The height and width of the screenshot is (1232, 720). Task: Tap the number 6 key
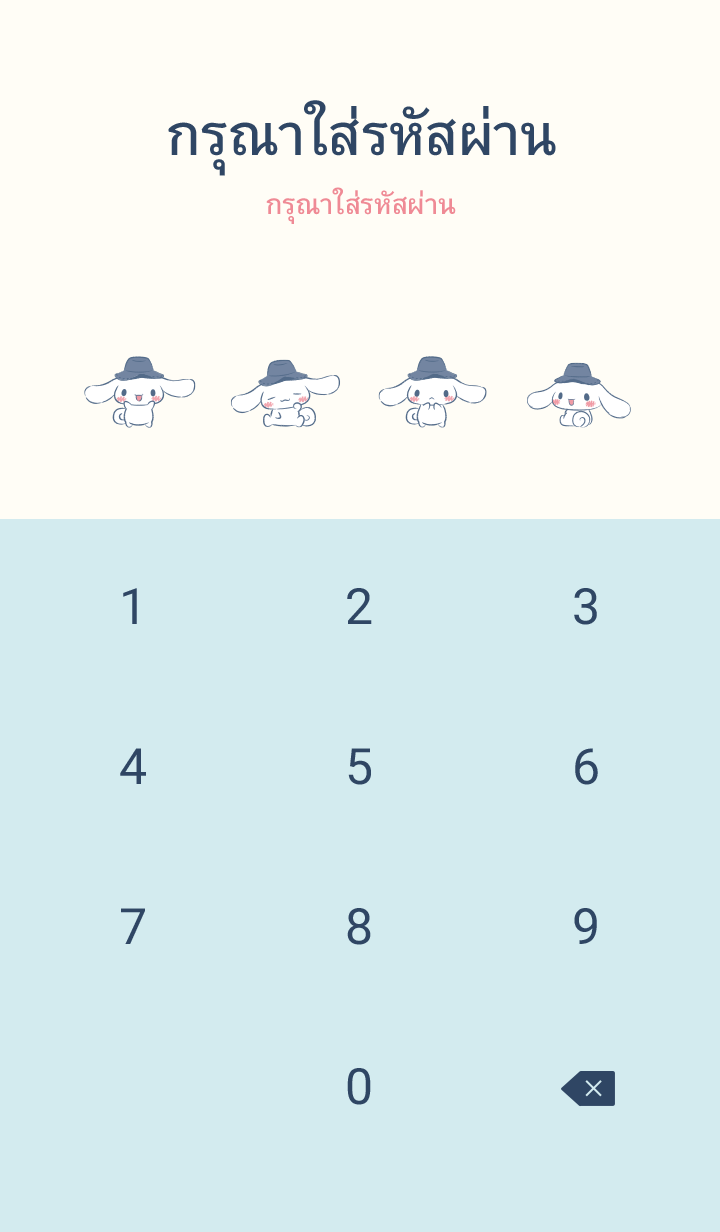point(586,767)
